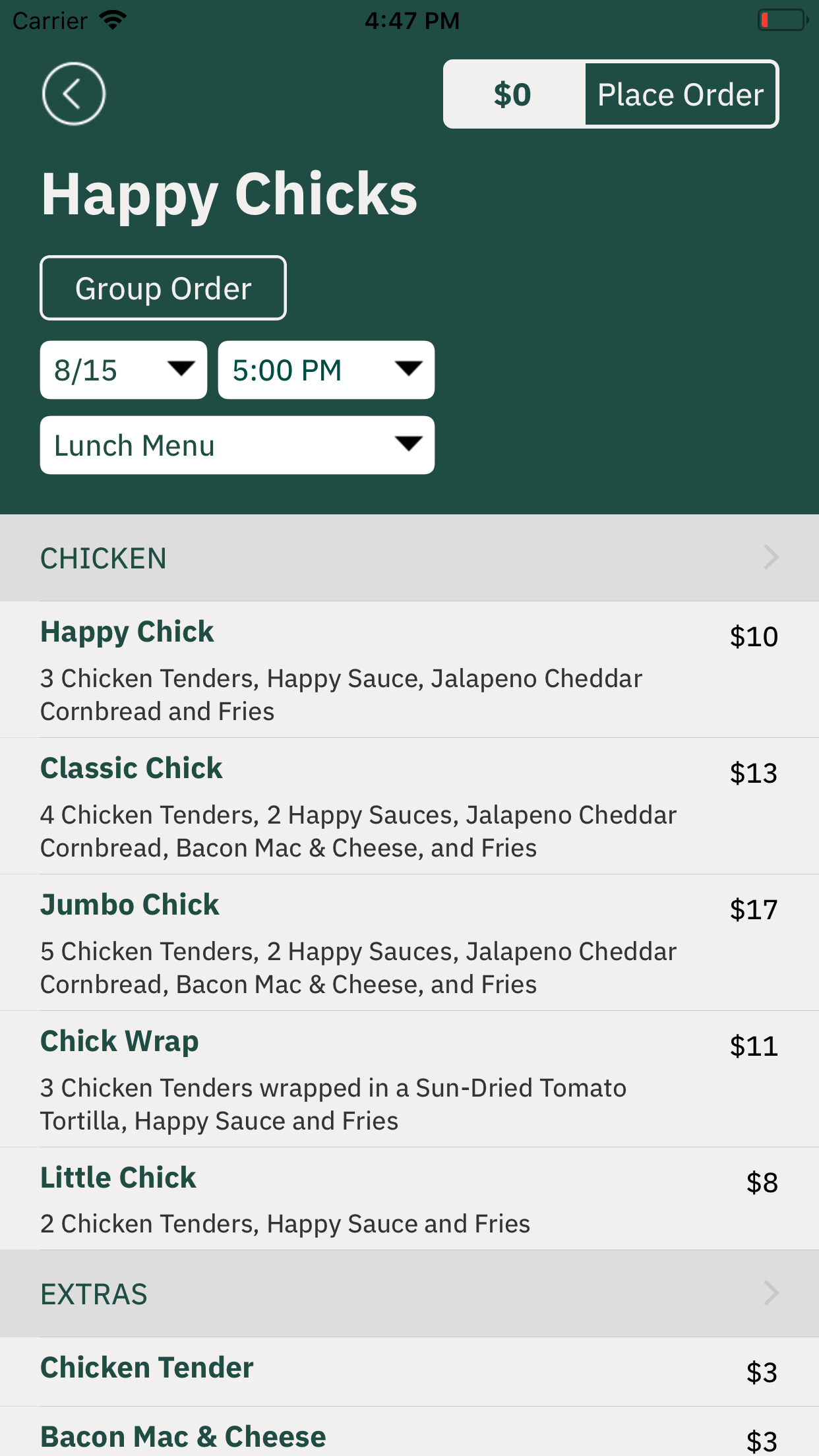Screen dimensions: 819x1456
Task: Open the Lunch Menu dropdown
Action: coord(237,445)
